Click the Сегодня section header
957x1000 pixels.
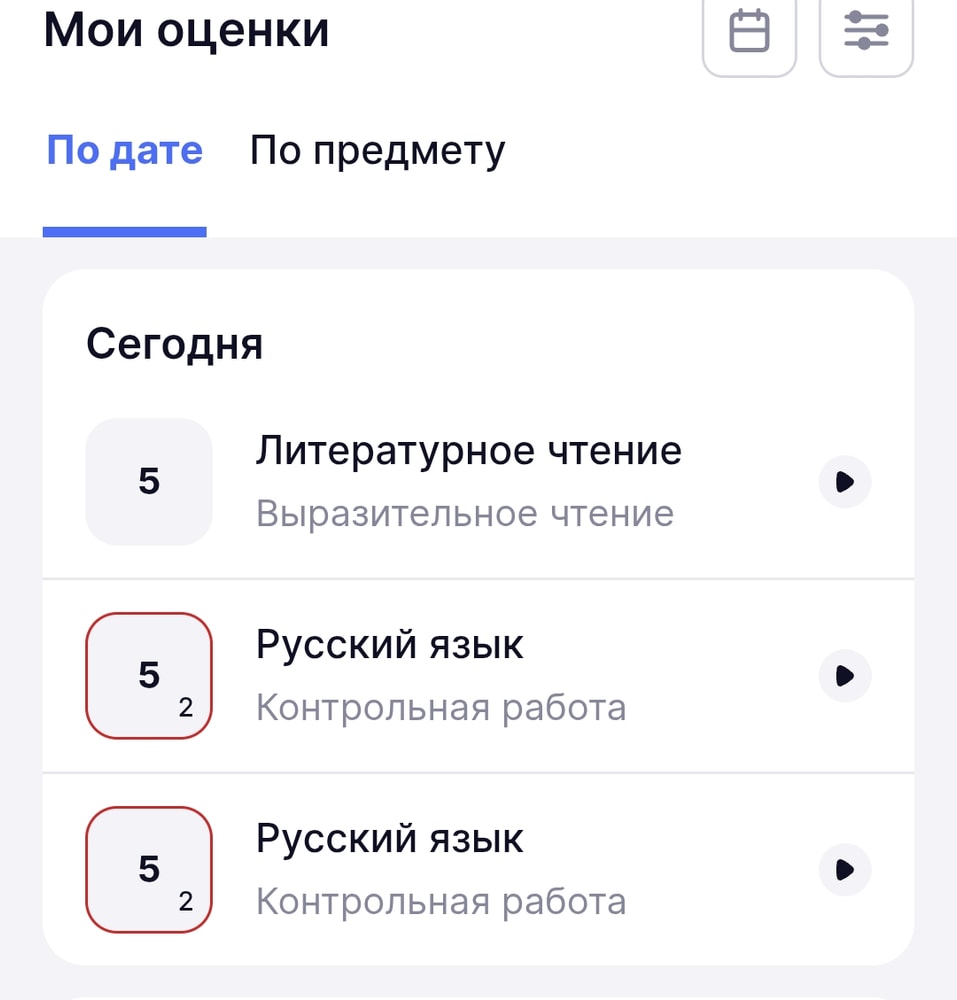pos(175,343)
